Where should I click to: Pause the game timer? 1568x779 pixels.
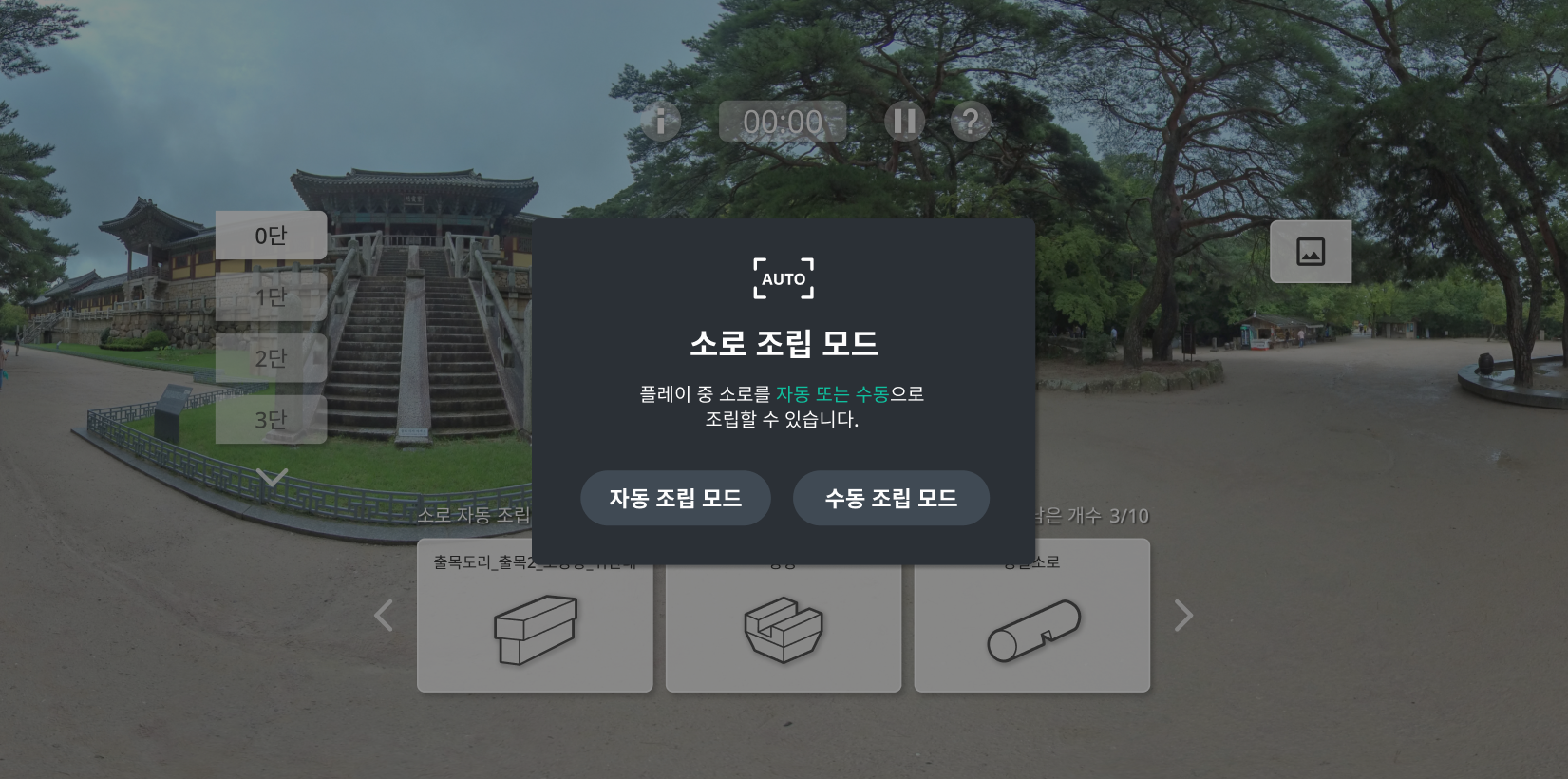click(x=904, y=122)
